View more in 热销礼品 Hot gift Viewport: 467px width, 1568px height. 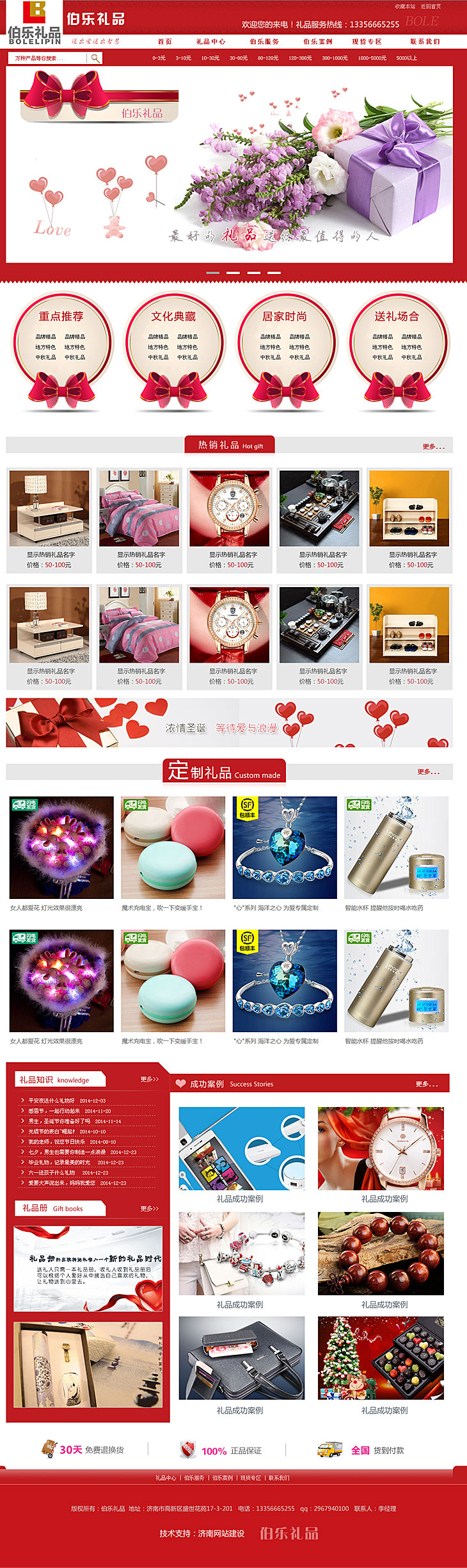(433, 446)
